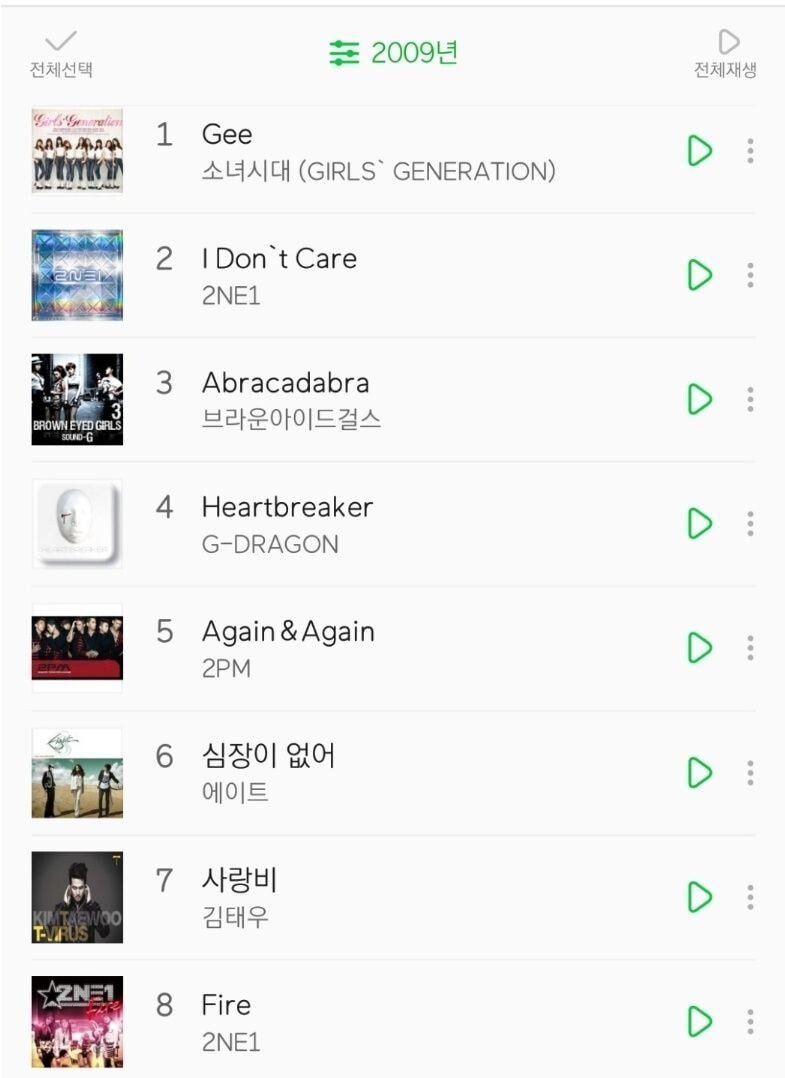Open more options for Heartbreaker
The image size is (785, 1078).
click(750, 523)
